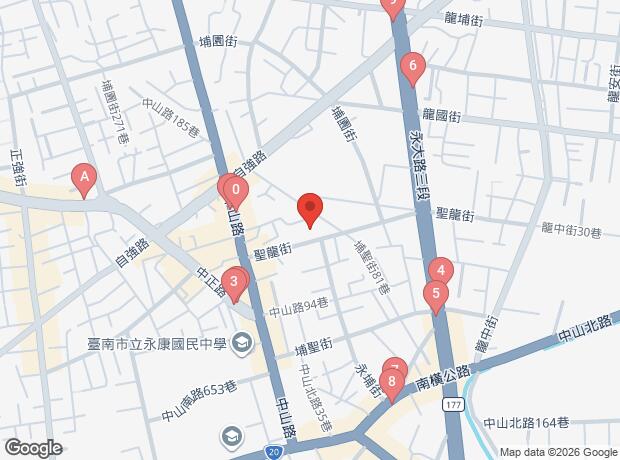The width and height of the screenshot is (620, 460).
Task: Tap the unlabeled red center pin
Action: click(x=310, y=209)
